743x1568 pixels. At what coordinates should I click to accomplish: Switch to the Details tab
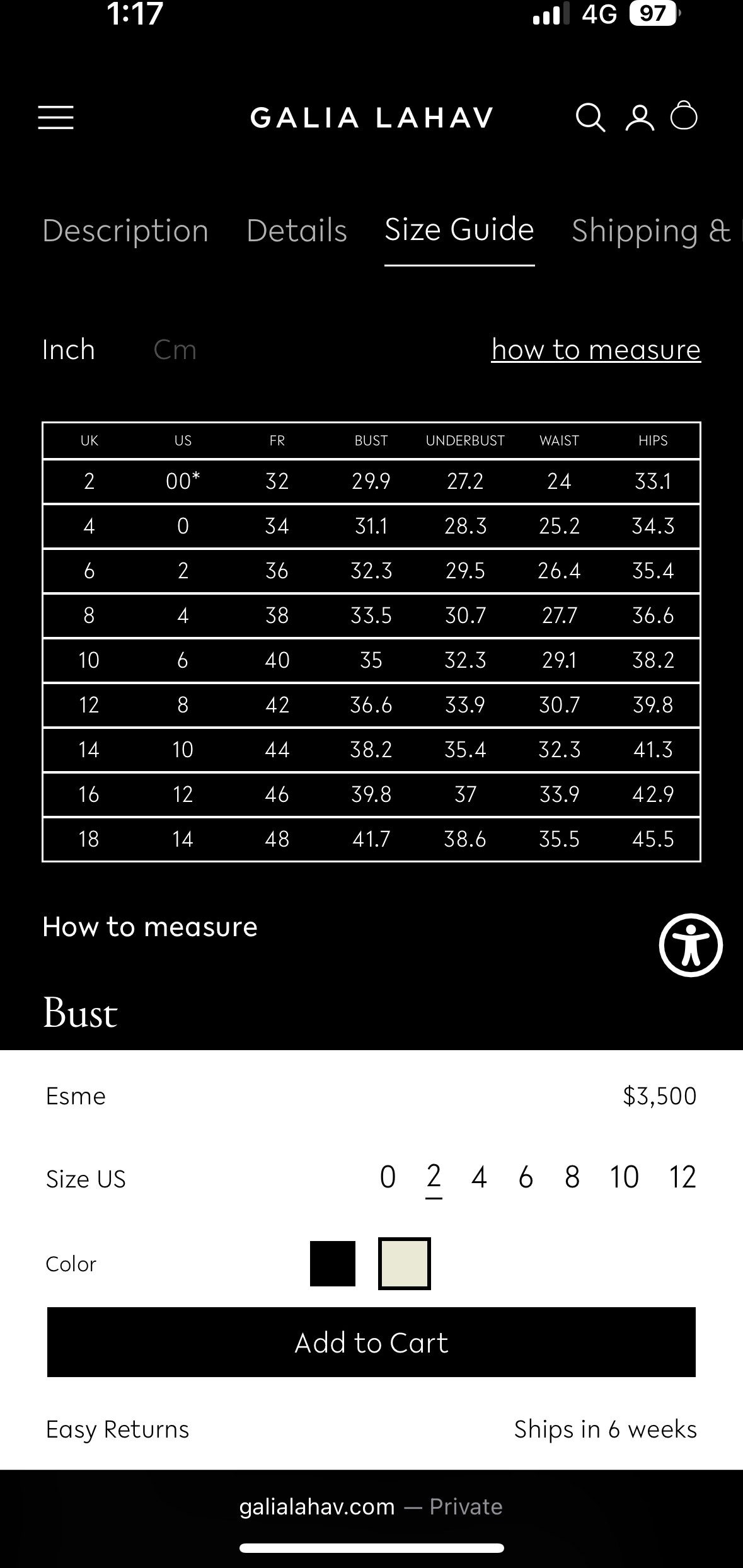pos(297,231)
